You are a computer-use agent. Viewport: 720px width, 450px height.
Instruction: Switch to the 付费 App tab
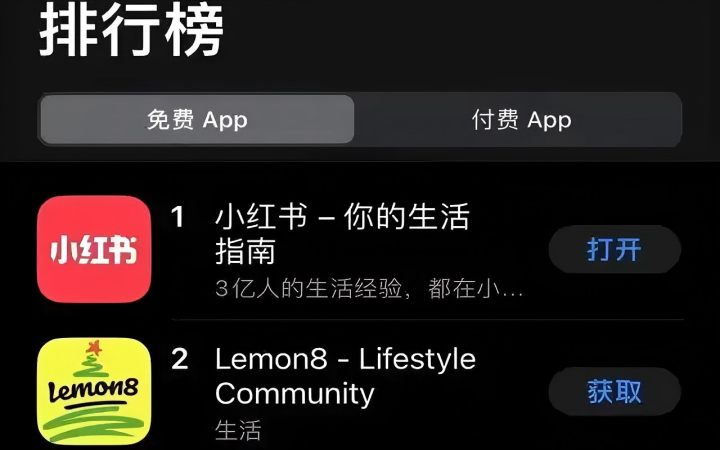(x=521, y=120)
